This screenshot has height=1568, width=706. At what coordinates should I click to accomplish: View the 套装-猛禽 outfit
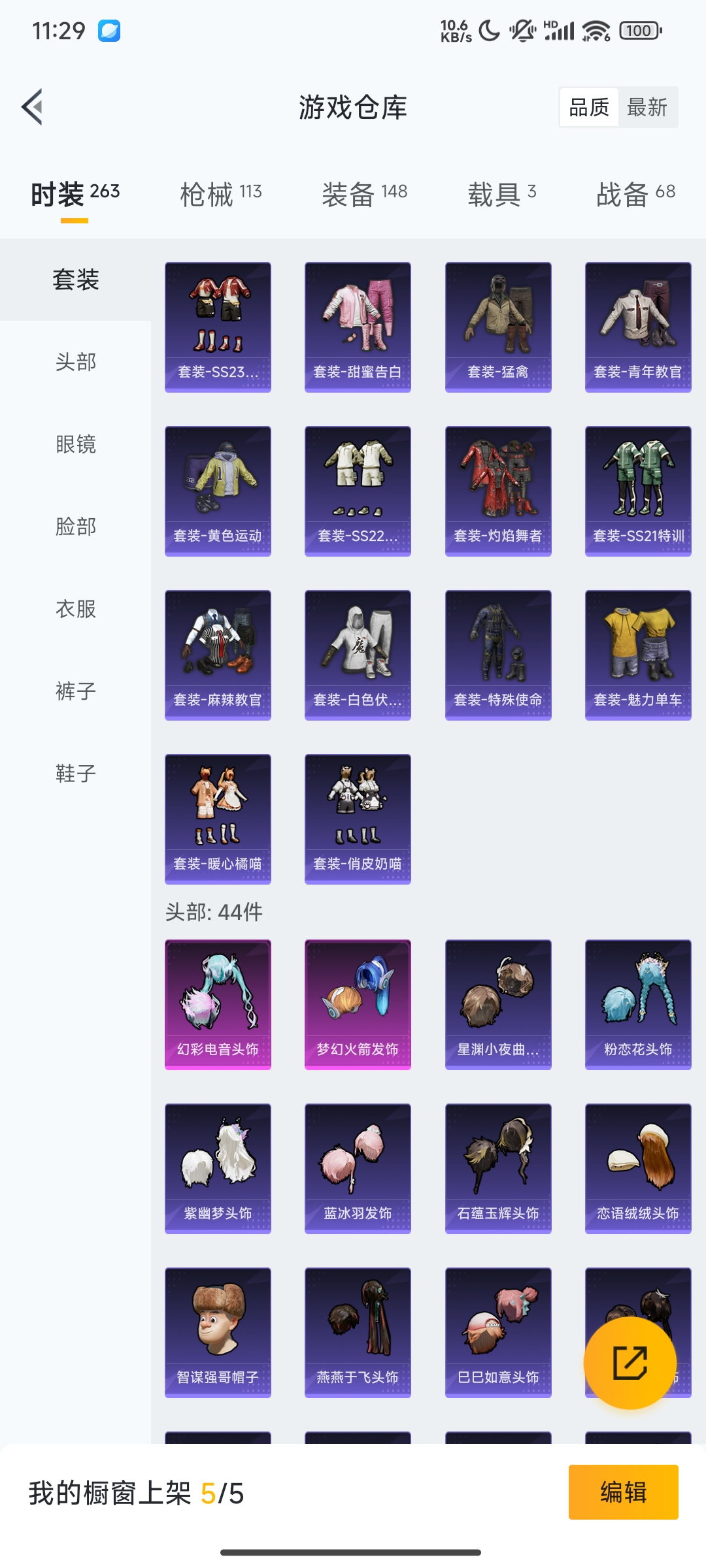pos(498,327)
